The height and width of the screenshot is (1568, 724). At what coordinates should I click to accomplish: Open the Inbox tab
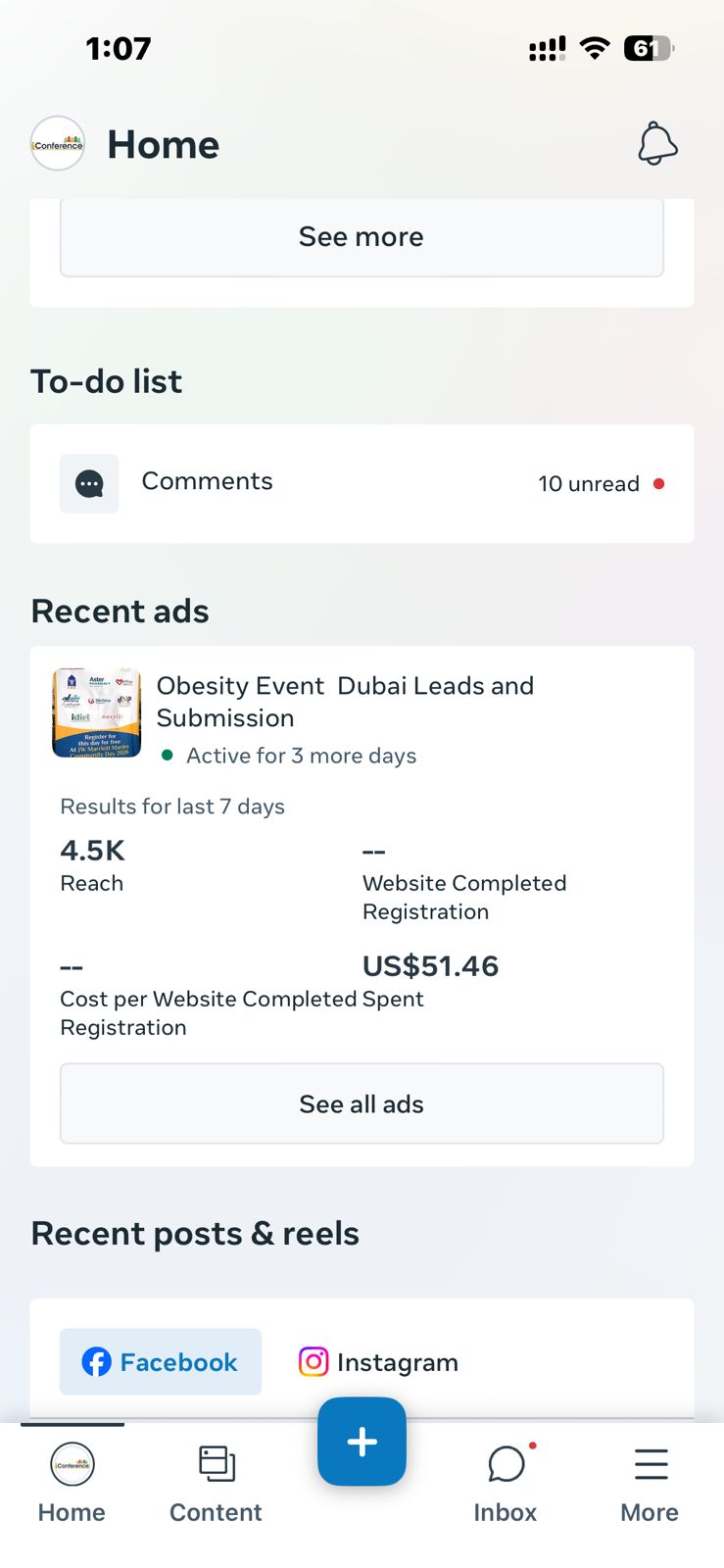pyautogui.click(x=506, y=1484)
